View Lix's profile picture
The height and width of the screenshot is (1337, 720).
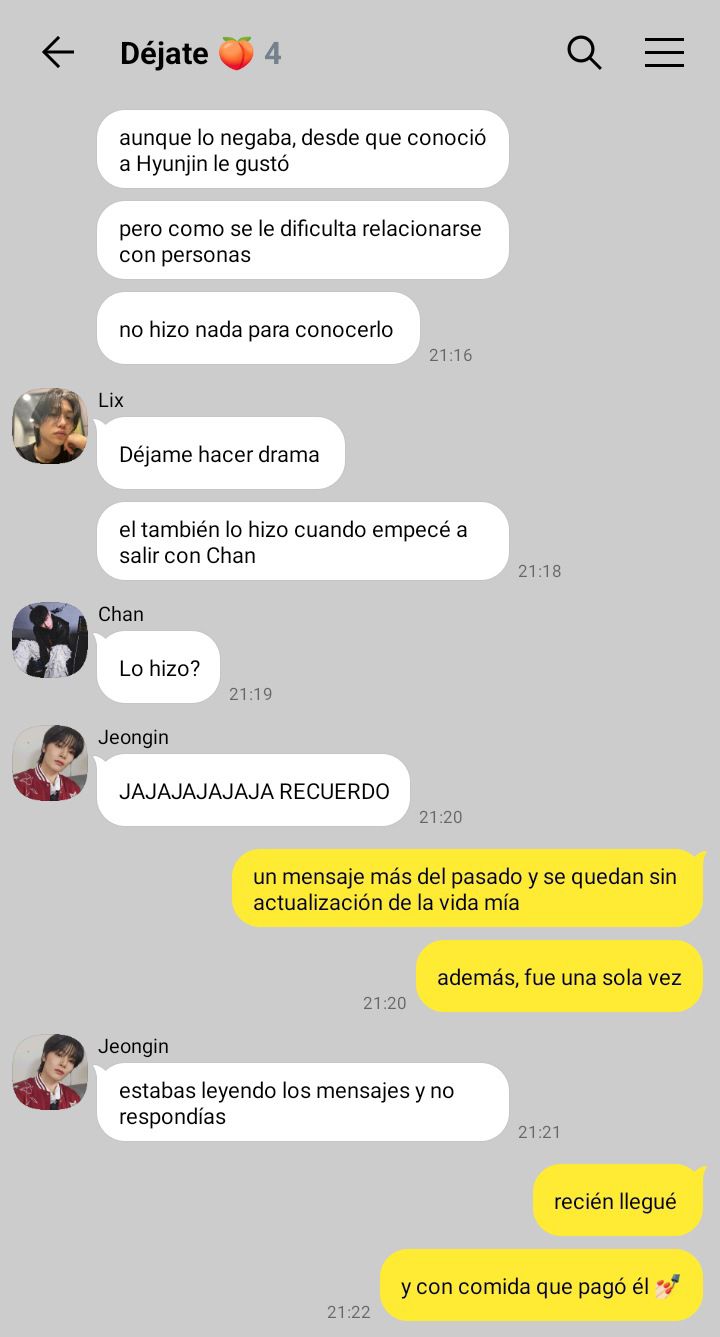(x=50, y=426)
